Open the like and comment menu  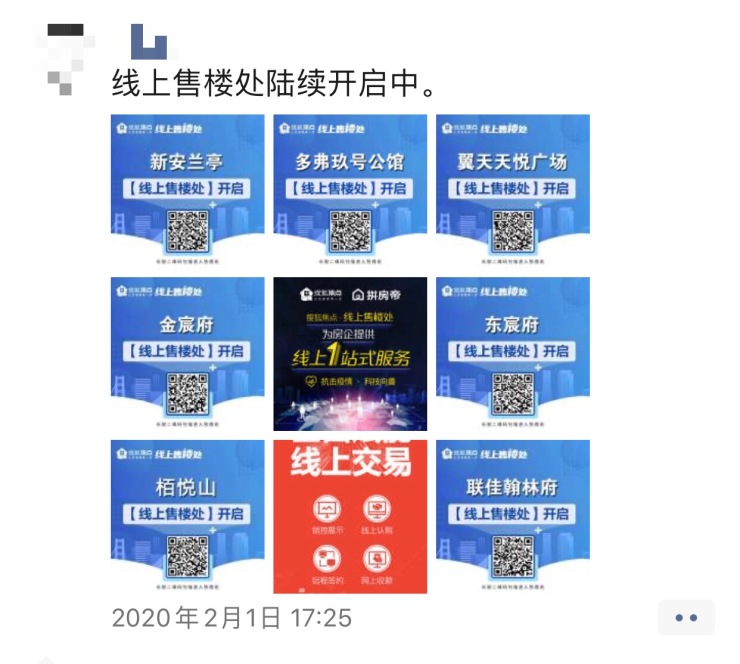pyautogui.click(x=686, y=618)
